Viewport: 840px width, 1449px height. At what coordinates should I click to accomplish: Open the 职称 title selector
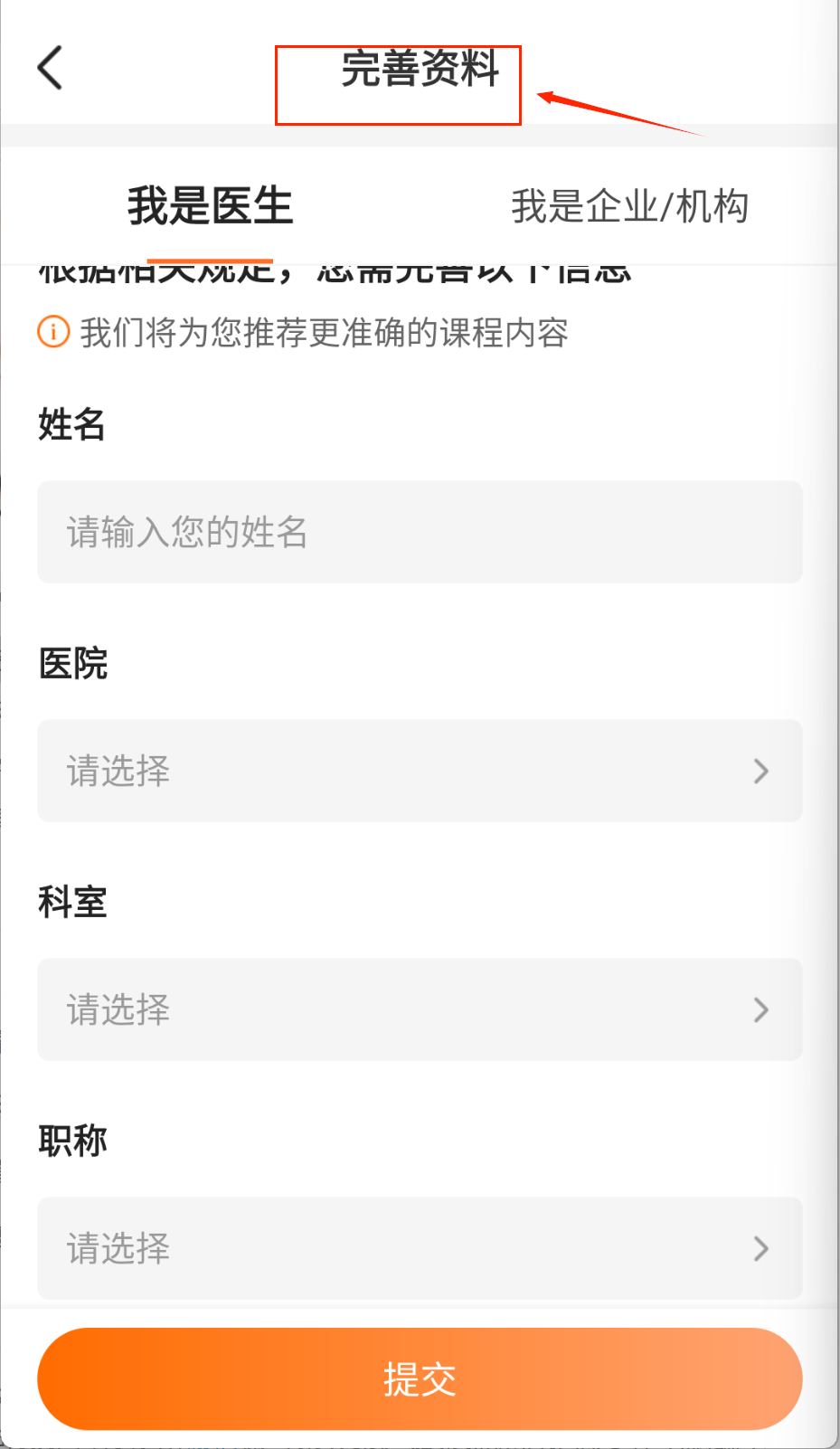click(x=420, y=1248)
